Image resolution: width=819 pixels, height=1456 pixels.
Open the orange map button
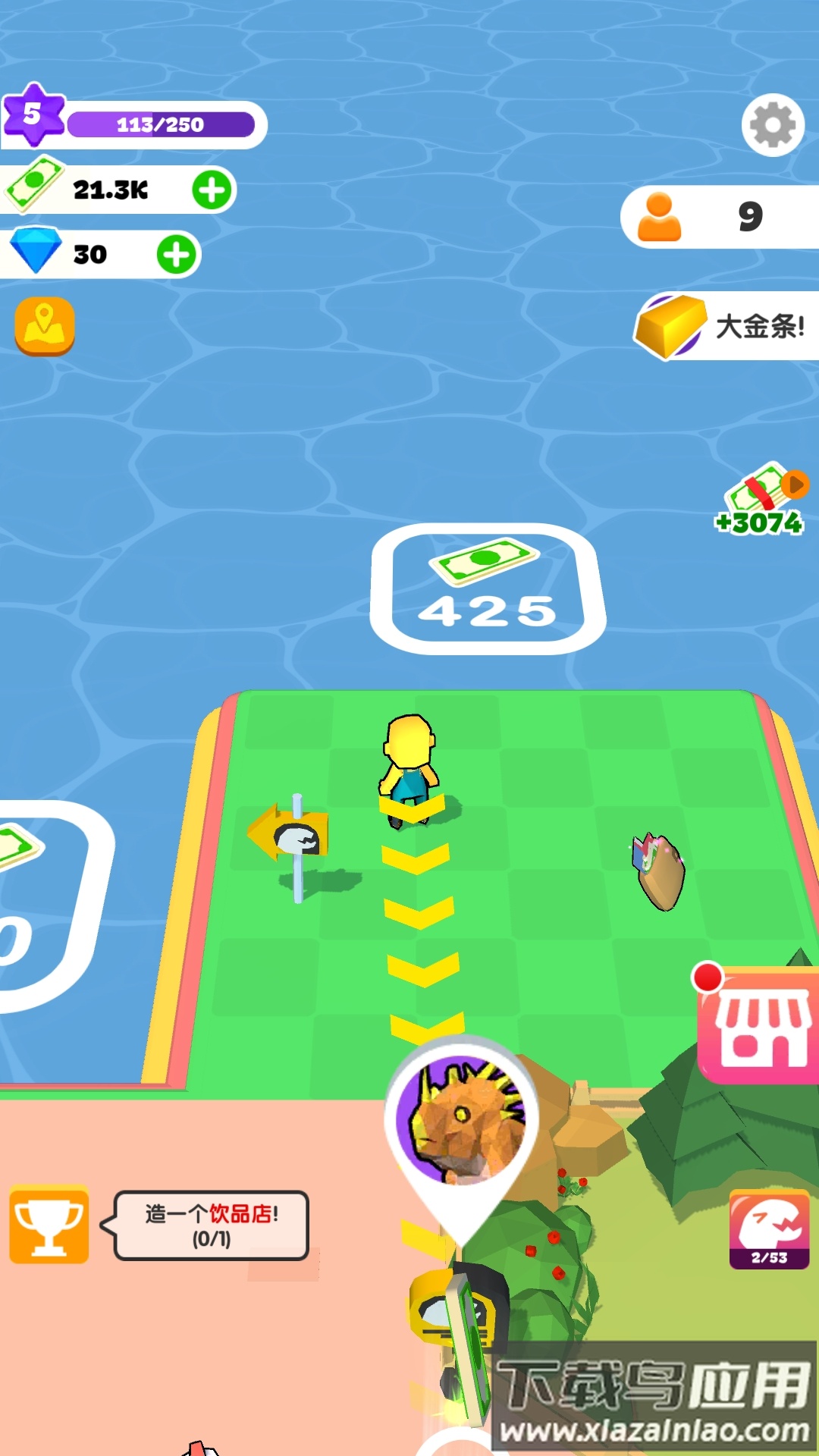(45, 326)
